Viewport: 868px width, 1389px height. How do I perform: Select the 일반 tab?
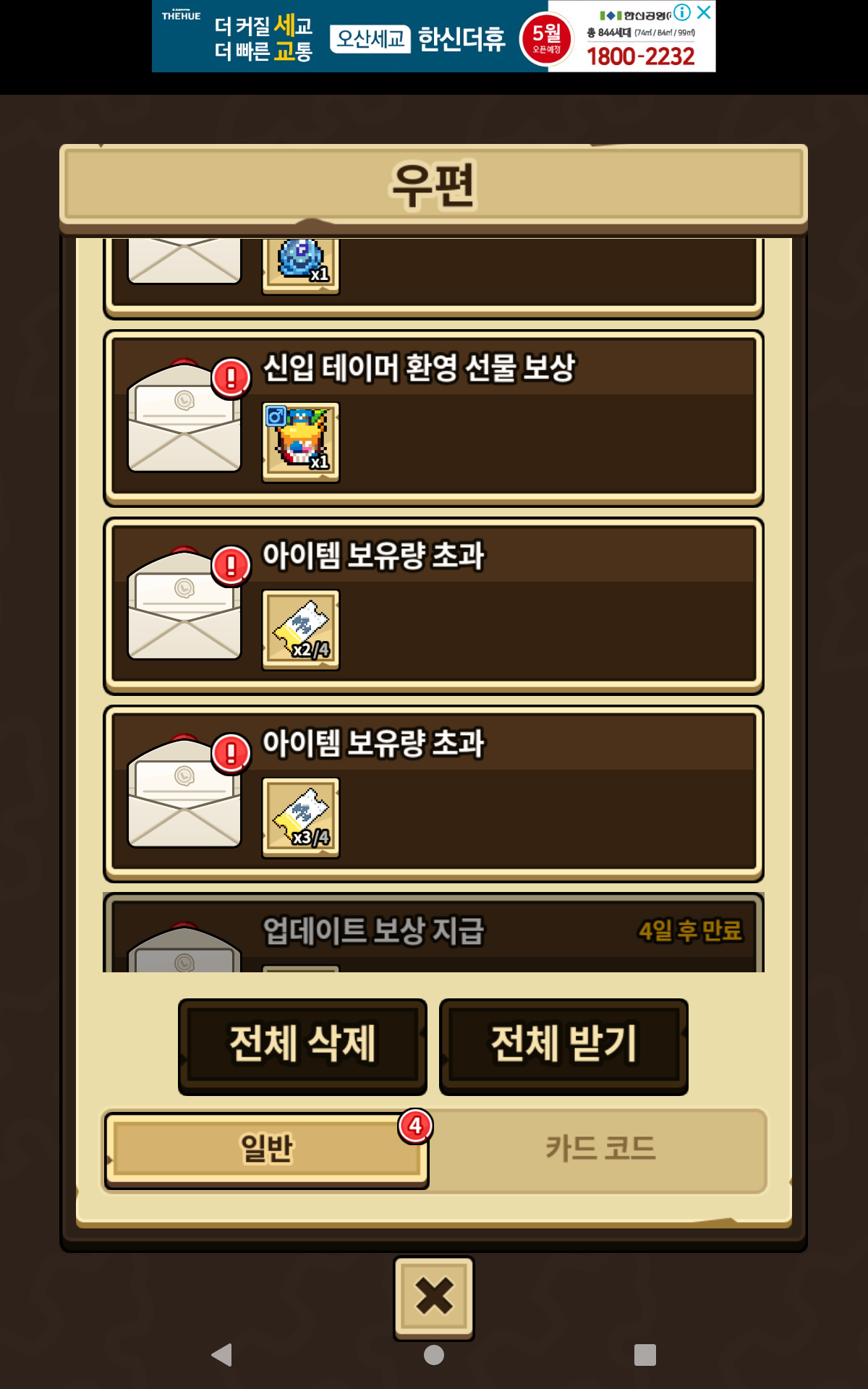click(266, 1149)
